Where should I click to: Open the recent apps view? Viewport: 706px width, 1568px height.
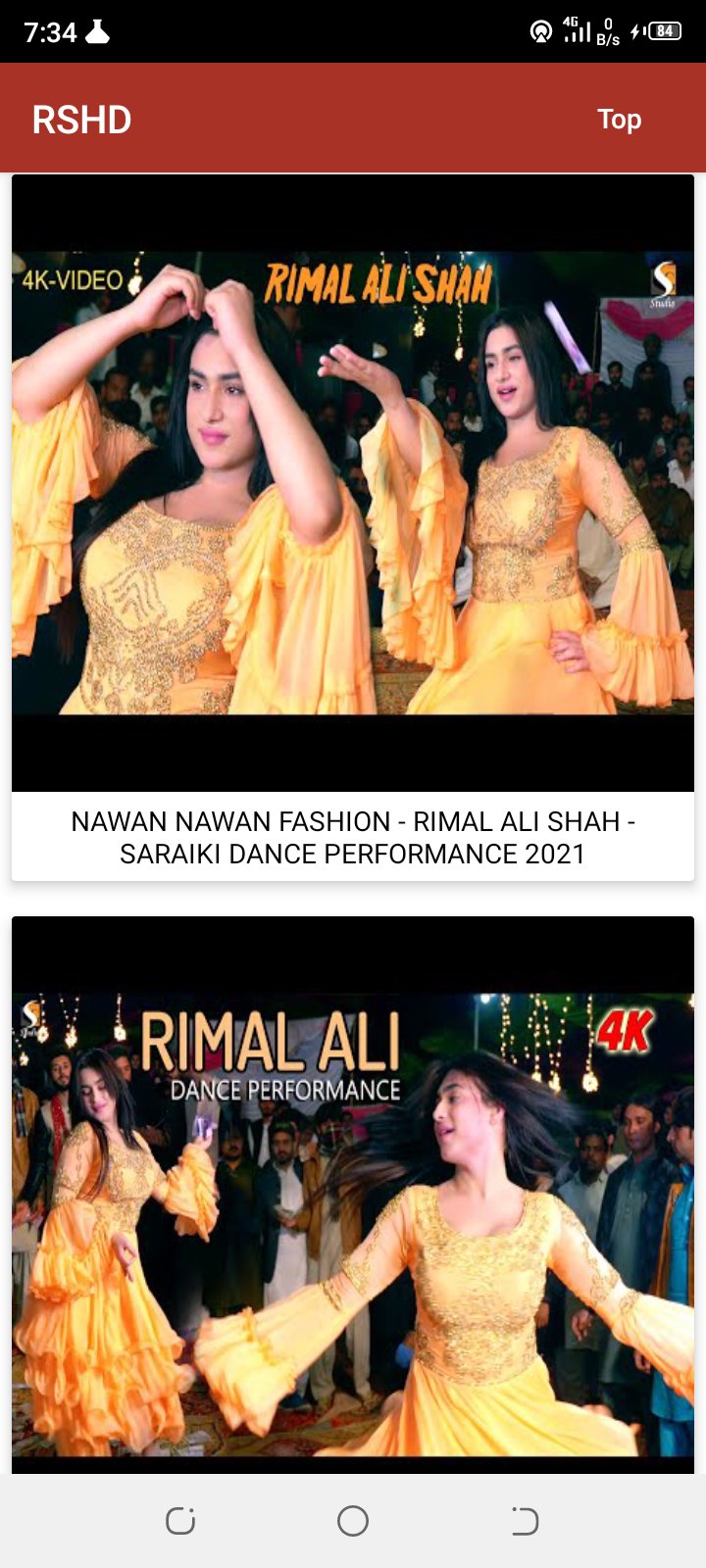pyautogui.click(x=180, y=1521)
